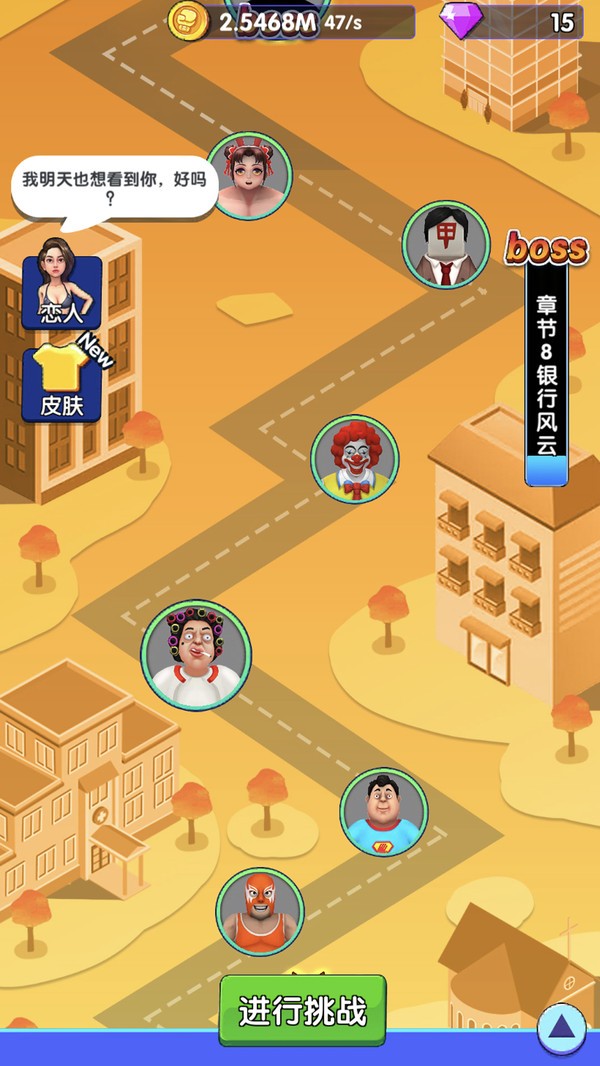Open the 皮肤 skins shop
The width and height of the screenshot is (600, 1066).
point(62,383)
